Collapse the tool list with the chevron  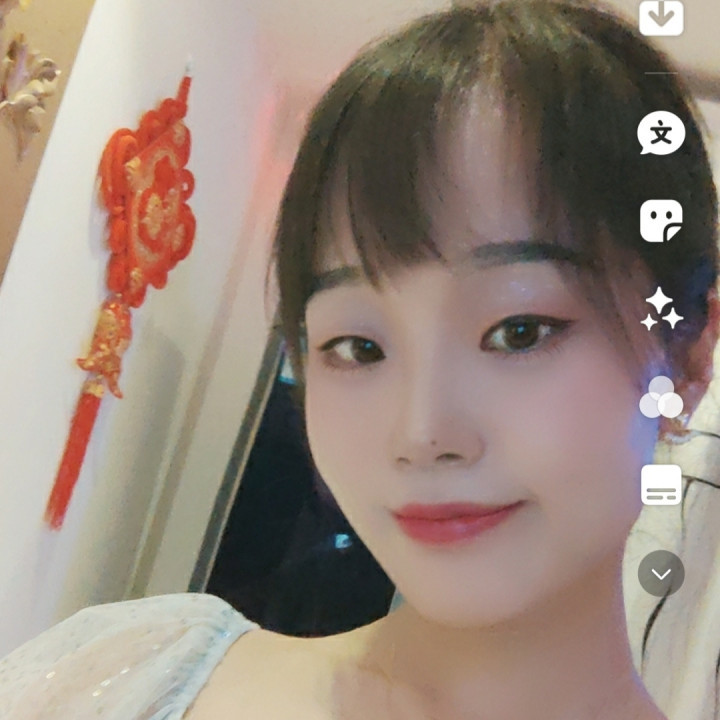pyautogui.click(x=661, y=574)
